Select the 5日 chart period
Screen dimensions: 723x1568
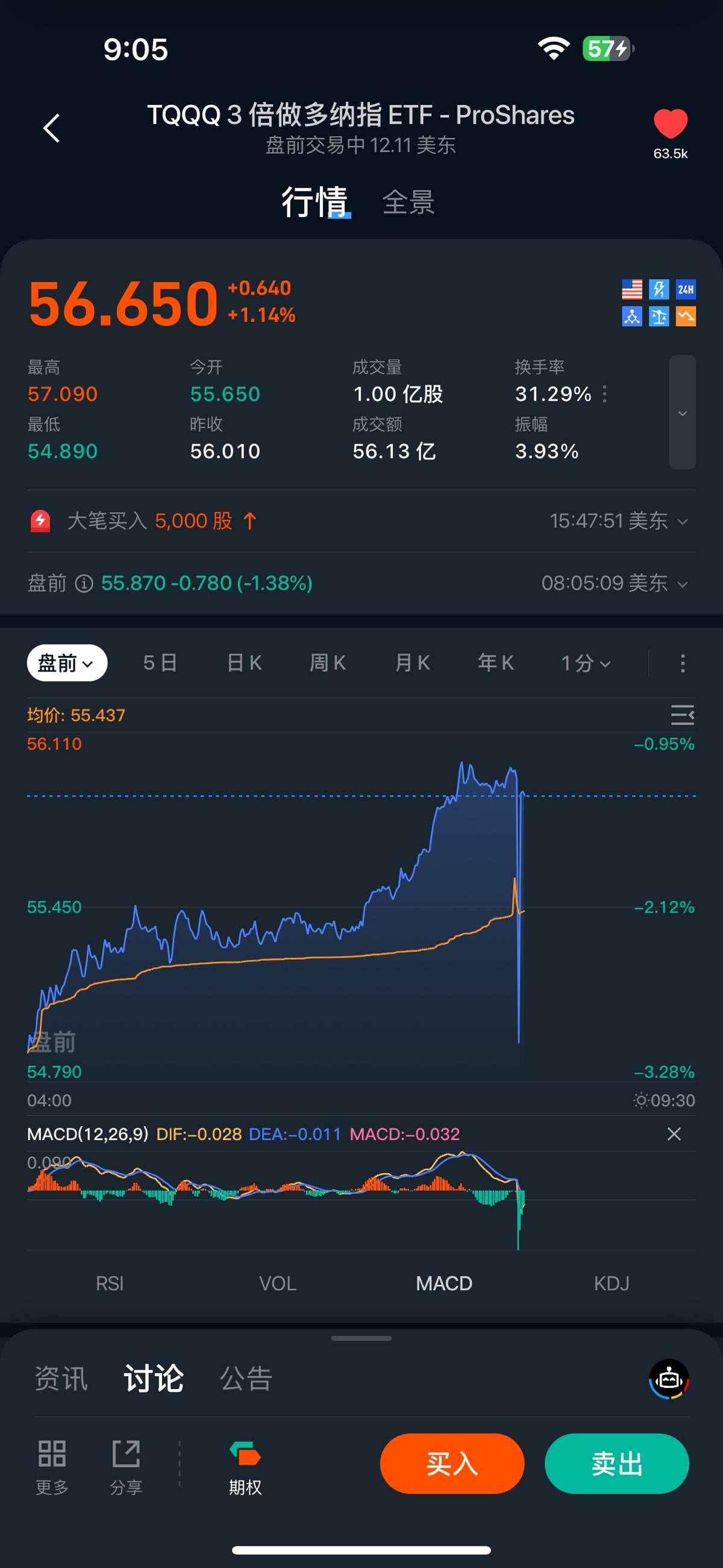(160, 663)
